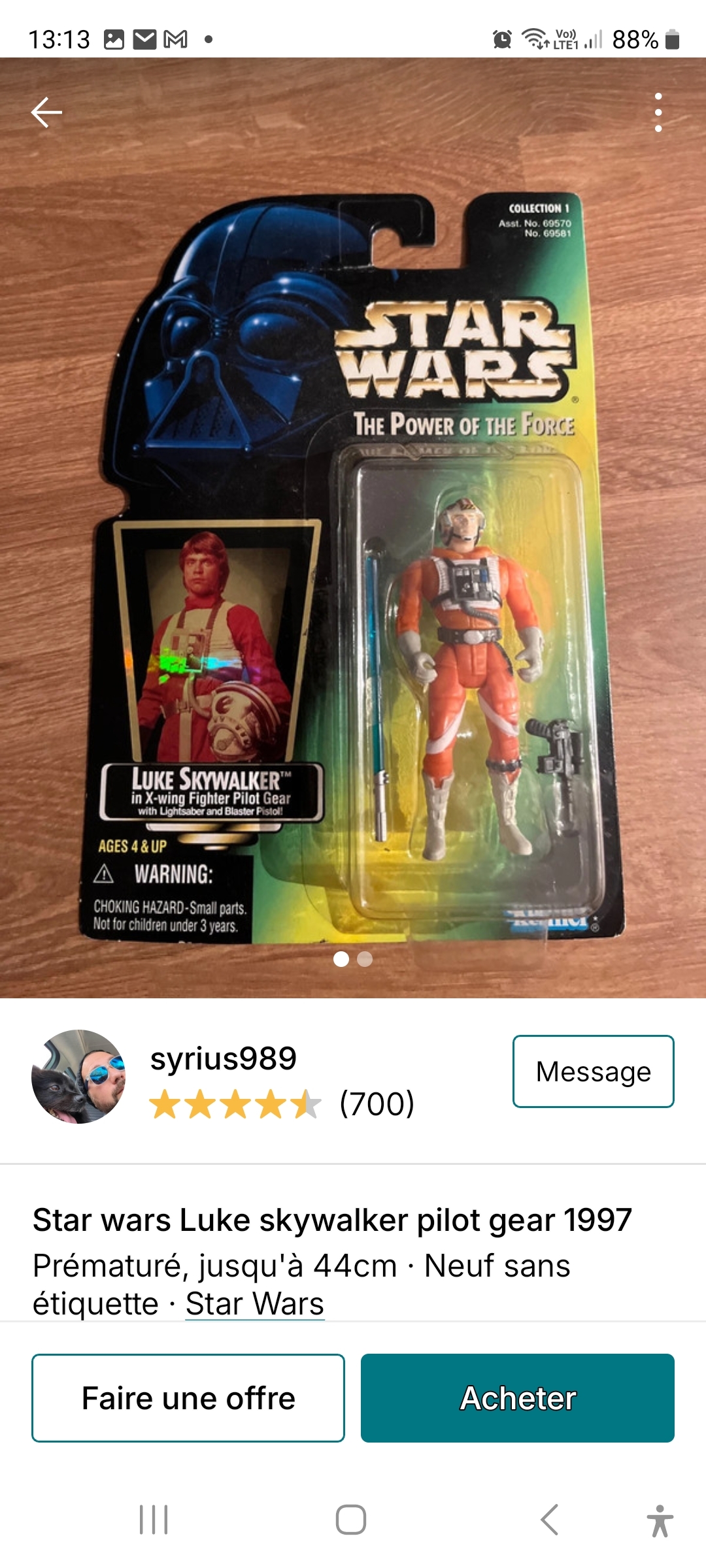The image size is (706, 1568).
Task: Go to the home screen
Action: pyautogui.click(x=351, y=1520)
